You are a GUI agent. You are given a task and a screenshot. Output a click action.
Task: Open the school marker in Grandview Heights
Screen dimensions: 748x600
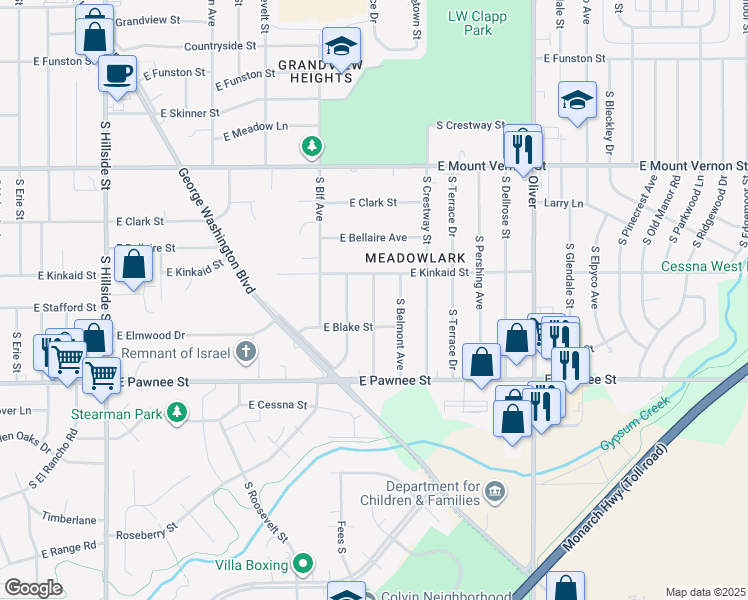[341, 46]
